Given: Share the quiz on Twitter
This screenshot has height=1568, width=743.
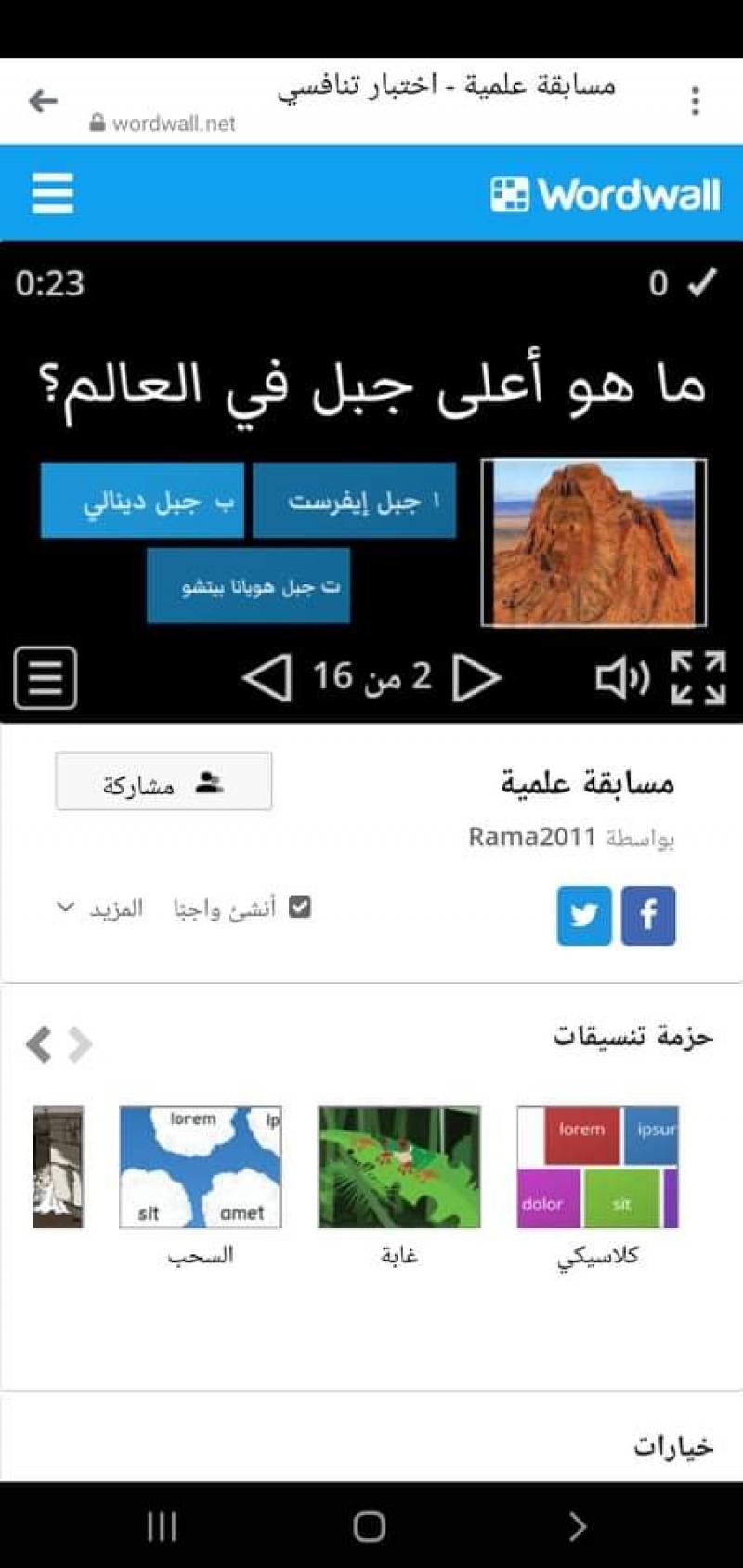Looking at the screenshot, I should coord(584,916).
